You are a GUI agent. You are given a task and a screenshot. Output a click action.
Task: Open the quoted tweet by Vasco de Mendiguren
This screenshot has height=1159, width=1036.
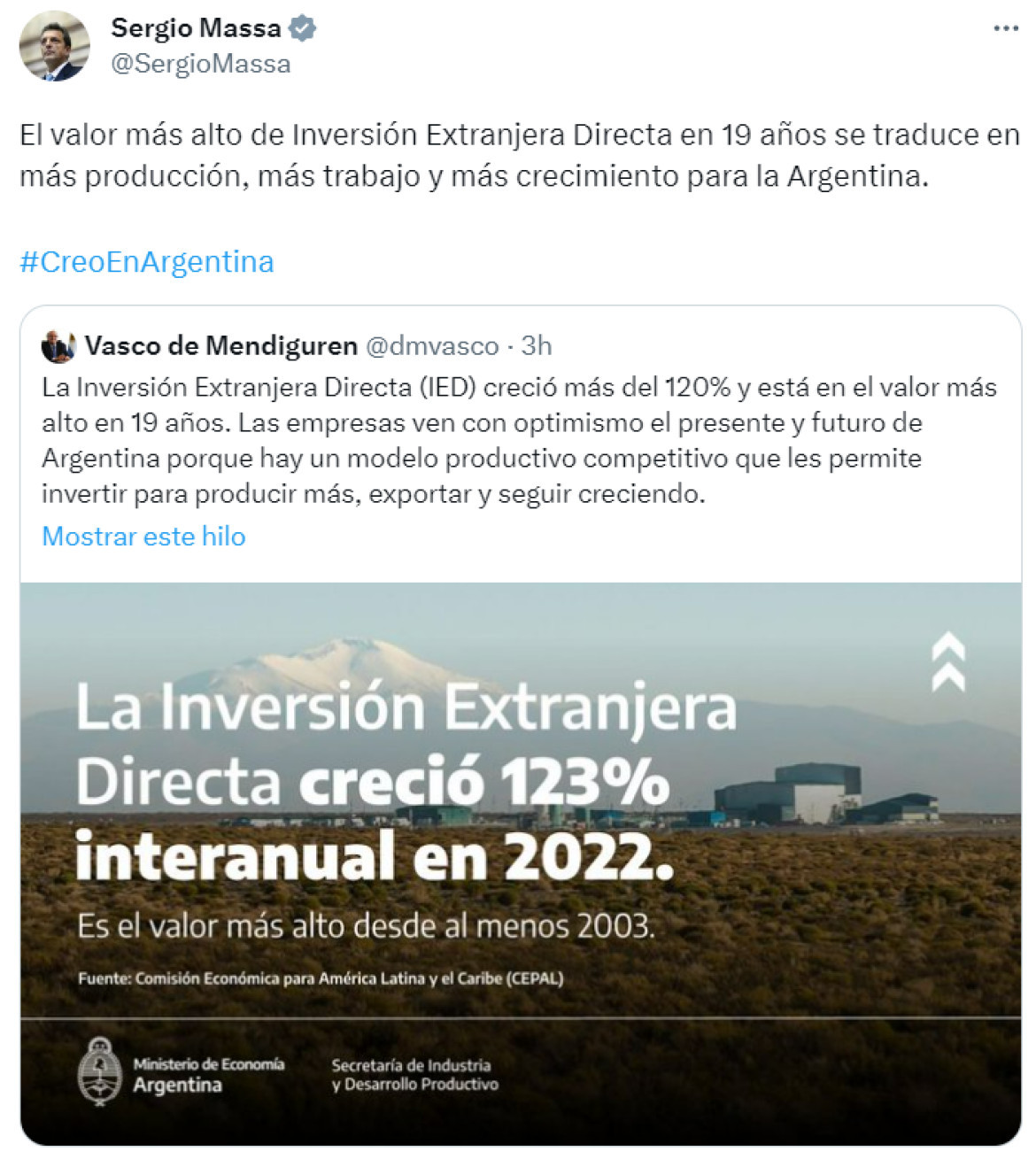pos(519,440)
